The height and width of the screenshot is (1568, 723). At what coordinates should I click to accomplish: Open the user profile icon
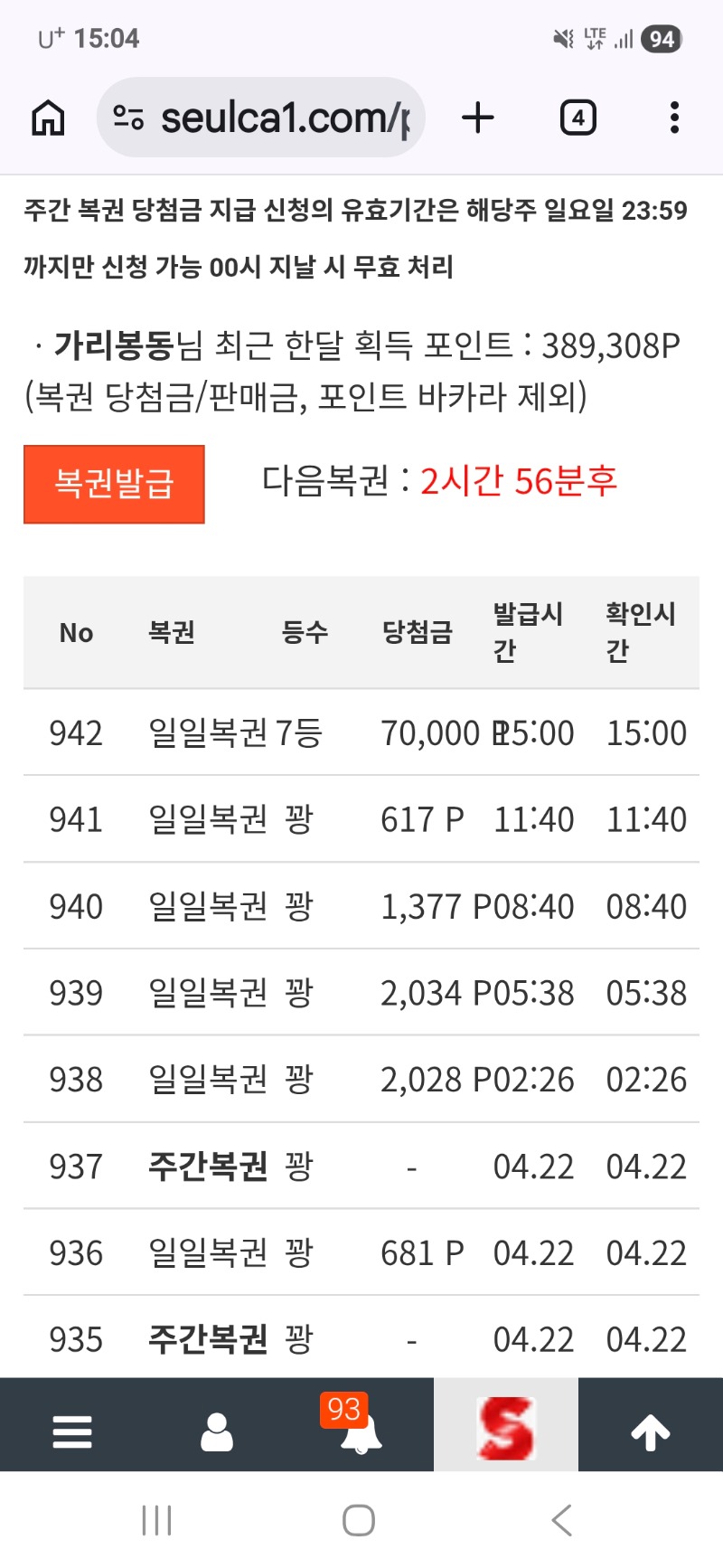(217, 1431)
